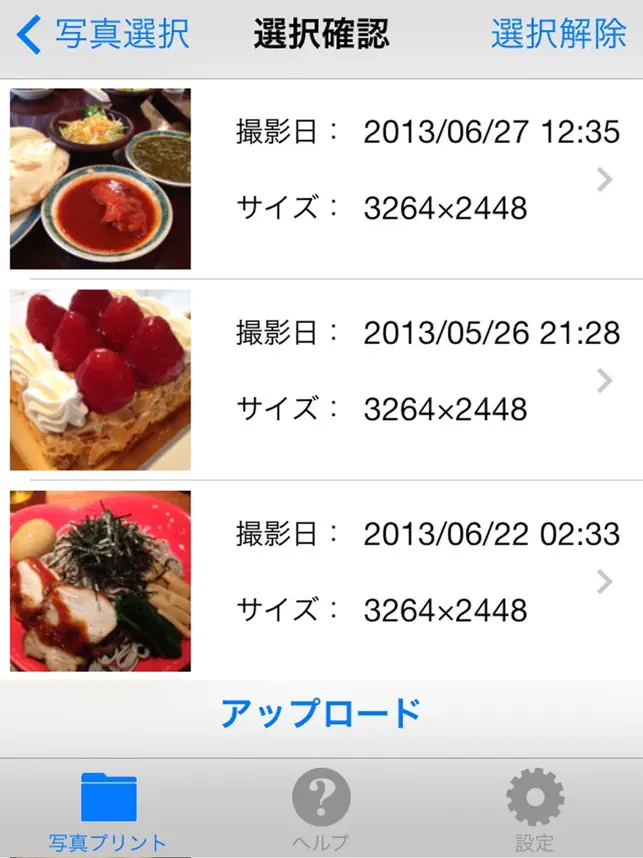Tap 選択解除 to deselect photos
This screenshot has width=643, height=858.
558,34
